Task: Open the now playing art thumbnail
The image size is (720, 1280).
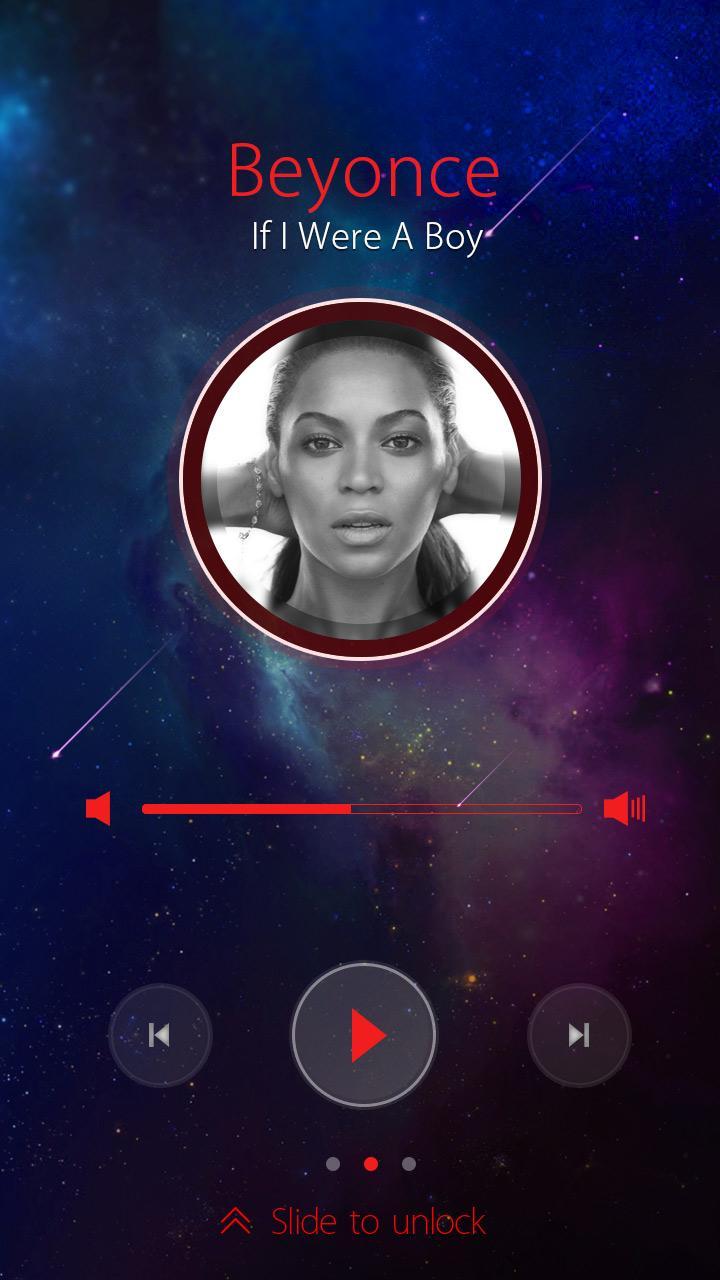Action: click(362, 470)
